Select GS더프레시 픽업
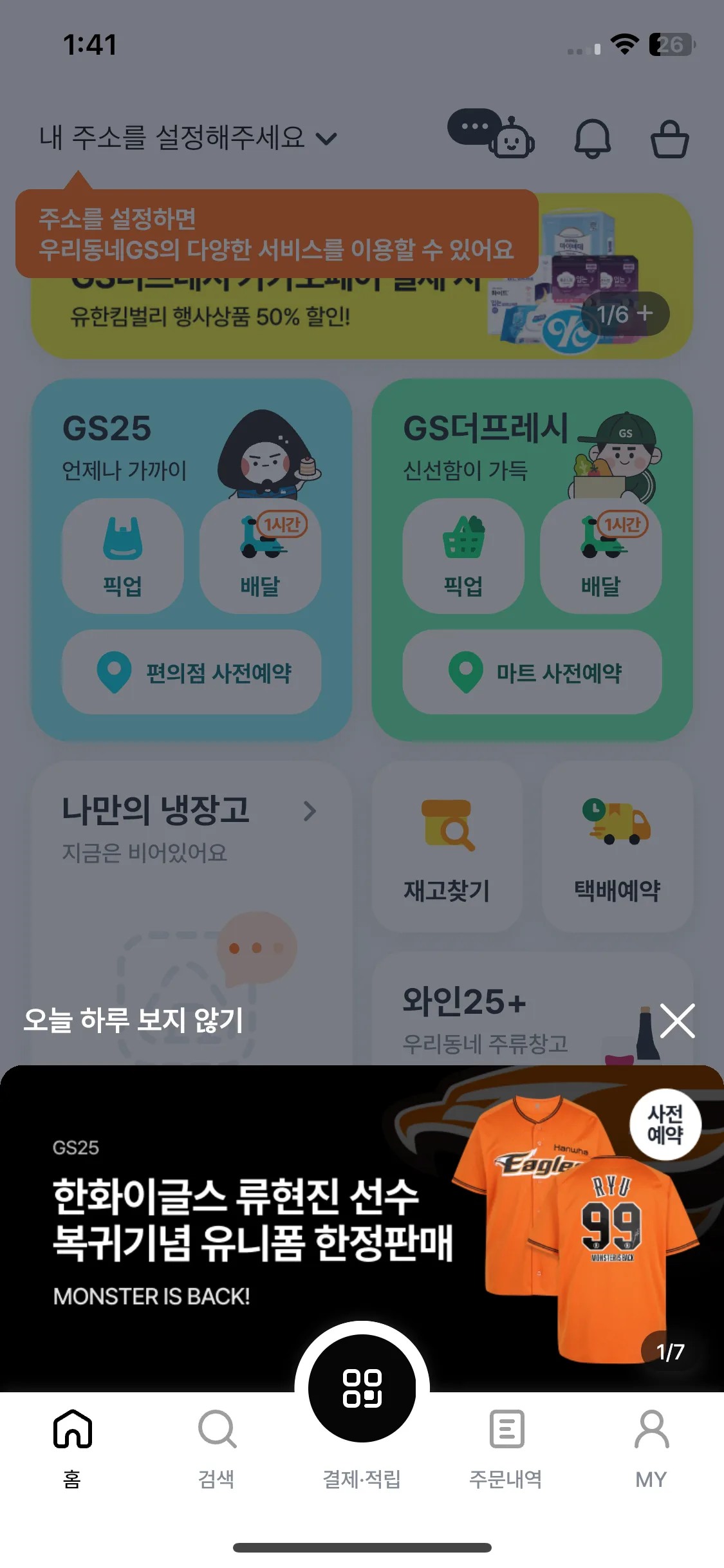The width and height of the screenshot is (724, 1568). tap(463, 555)
